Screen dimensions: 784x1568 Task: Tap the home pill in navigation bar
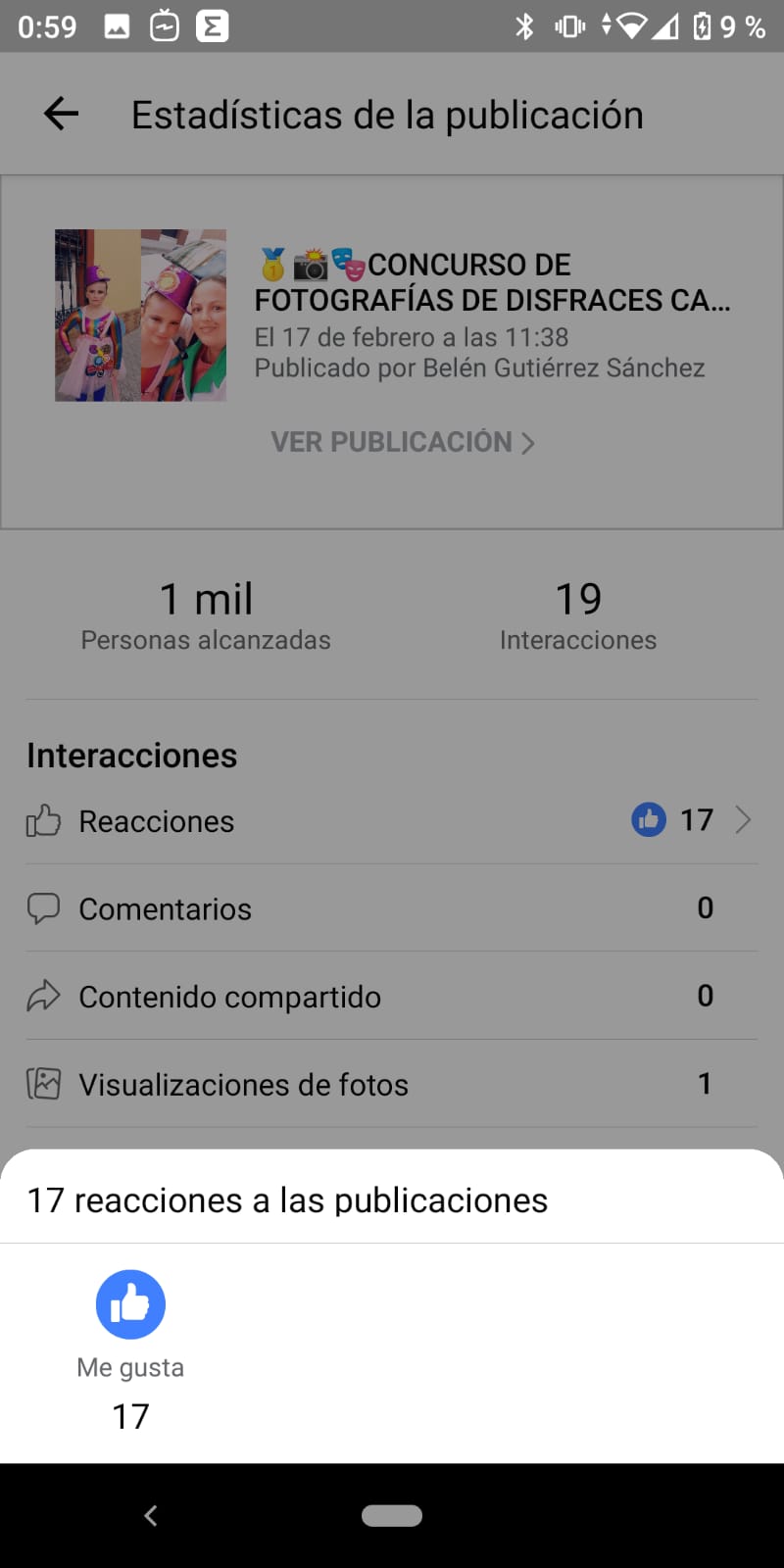(x=392, y=1516)
